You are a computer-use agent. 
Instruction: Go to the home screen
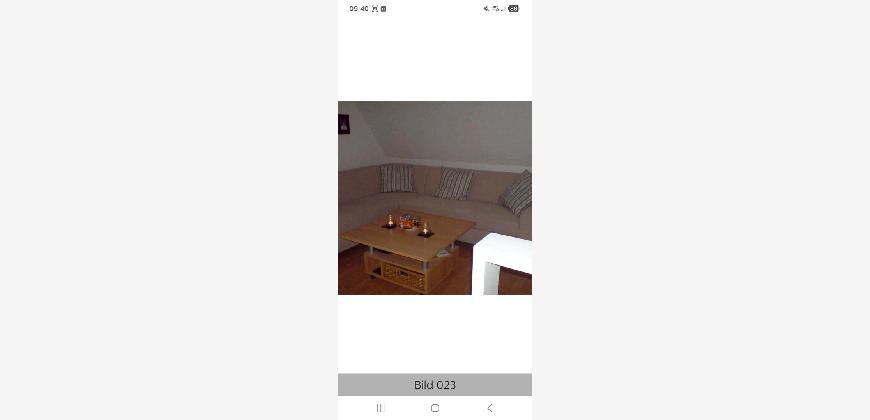click(x=434, y=408)
